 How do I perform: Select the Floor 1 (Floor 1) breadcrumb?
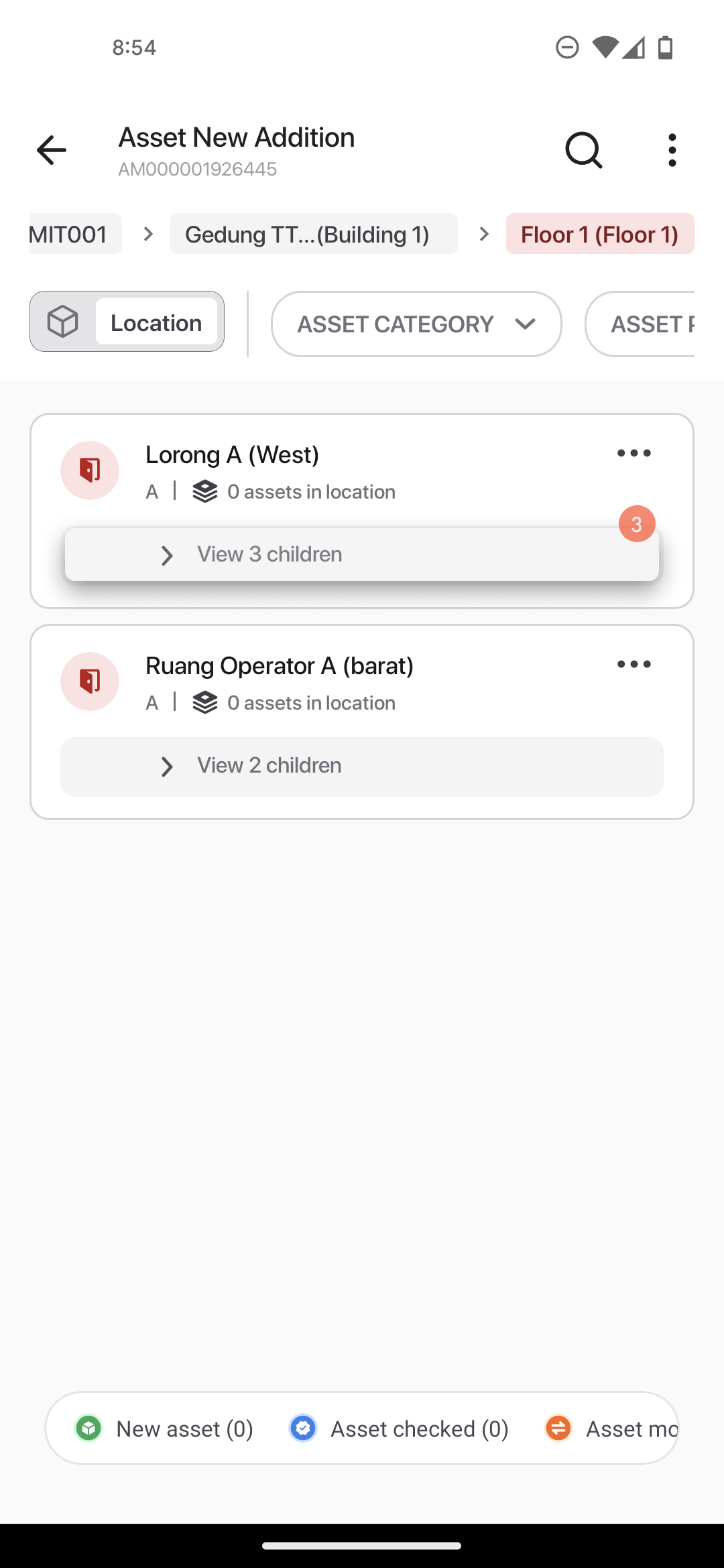(600, 234)
